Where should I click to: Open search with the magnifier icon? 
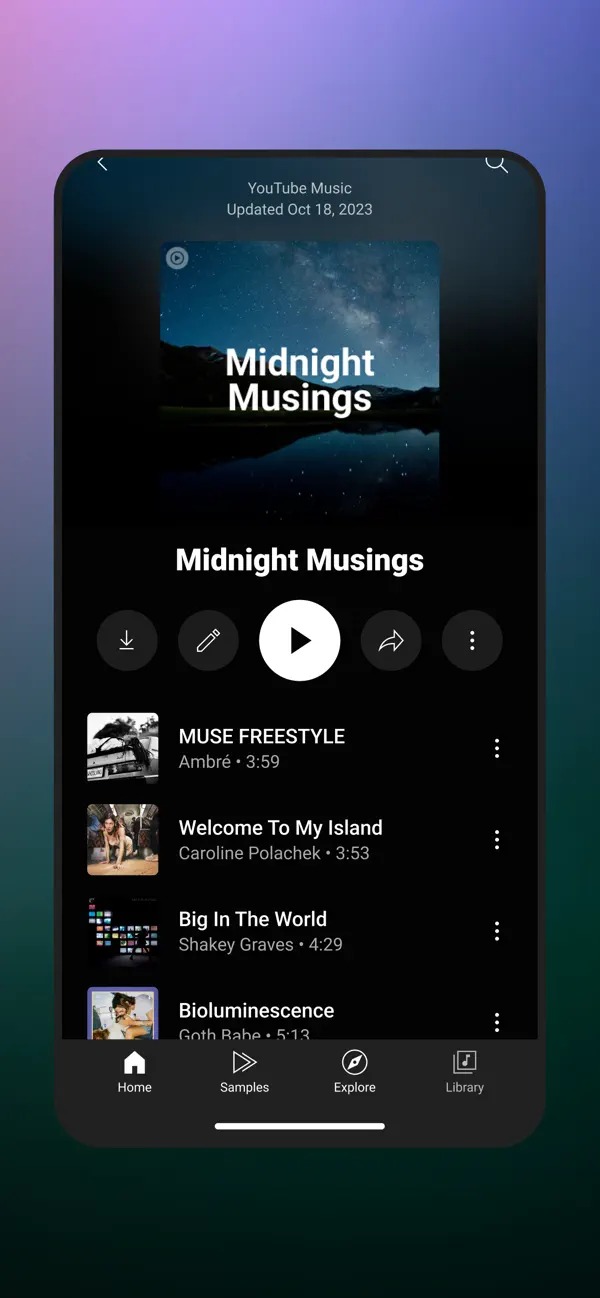[496, 164]
